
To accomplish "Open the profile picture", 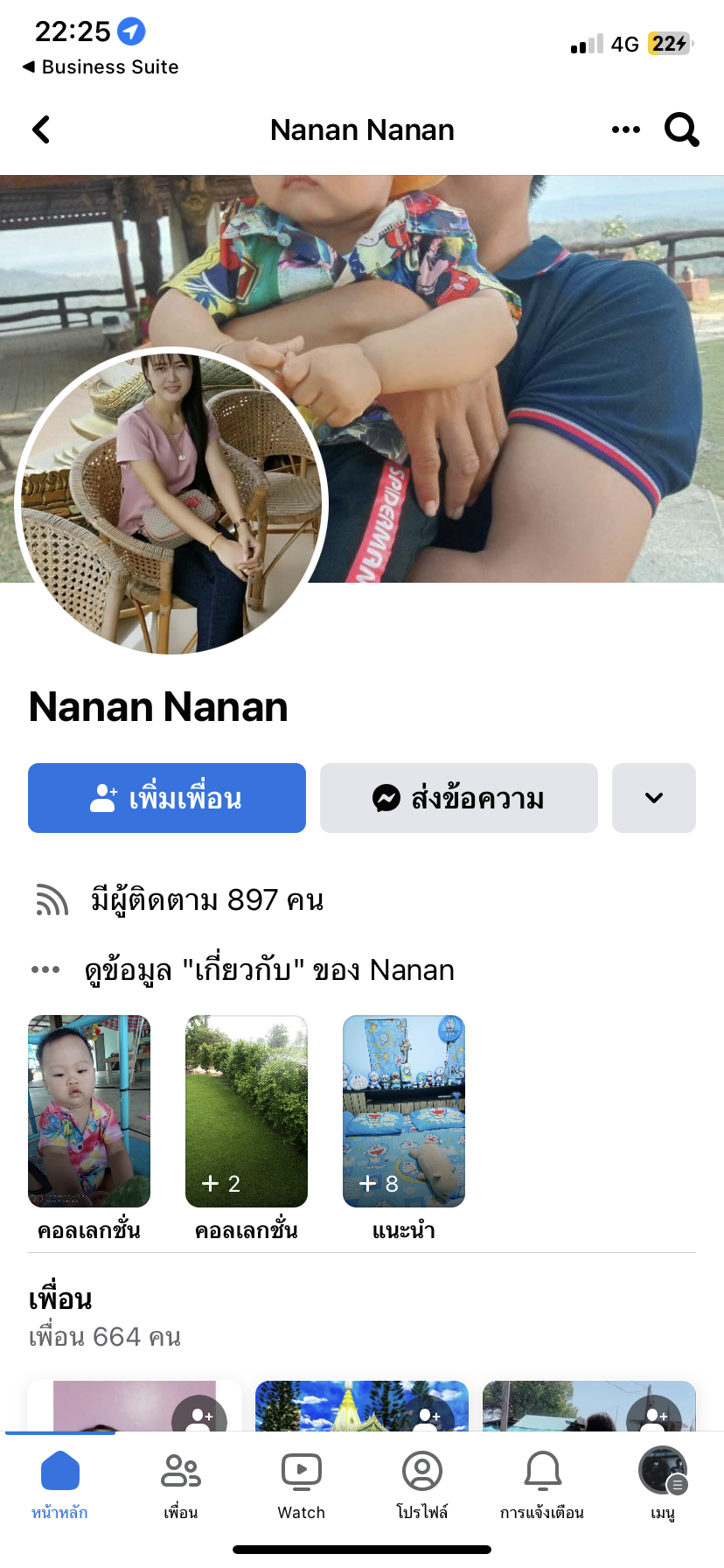I will tap(171, 501).
